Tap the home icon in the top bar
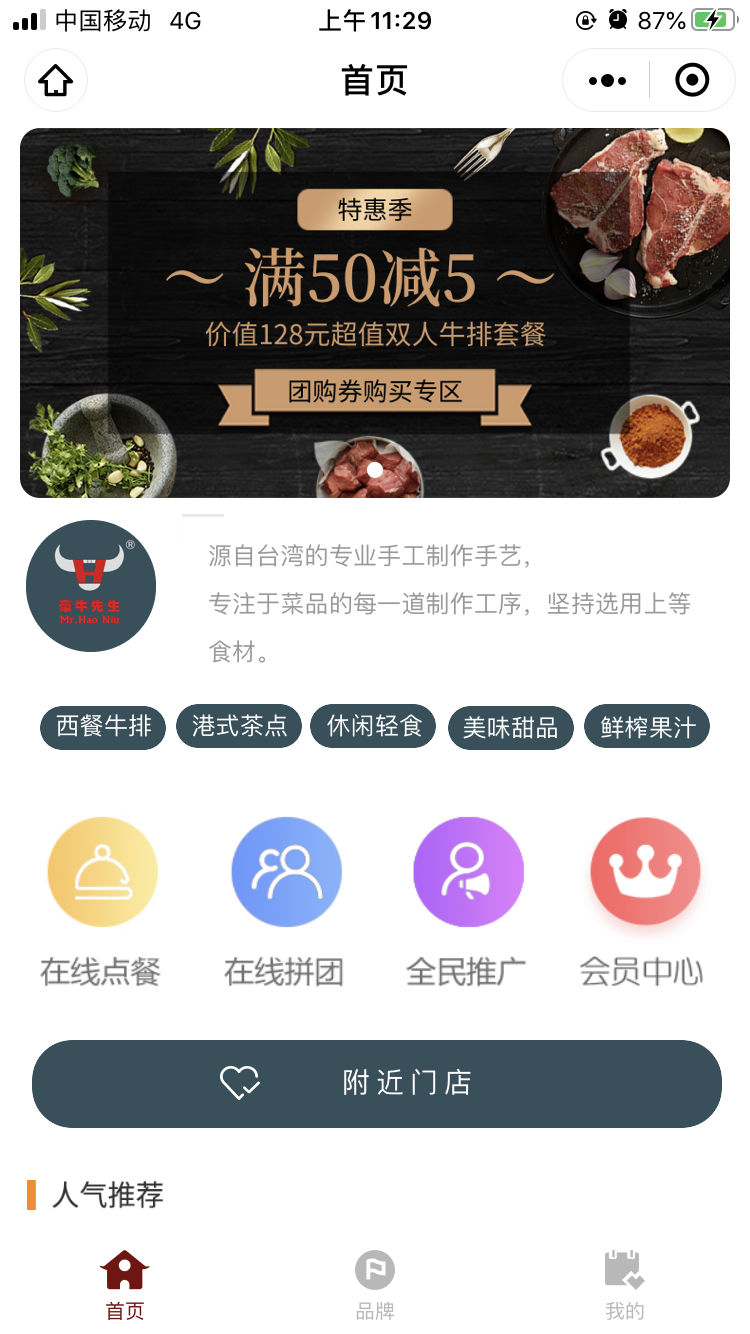The height and width of the screenshot is (1334, 750). [56, 80]
